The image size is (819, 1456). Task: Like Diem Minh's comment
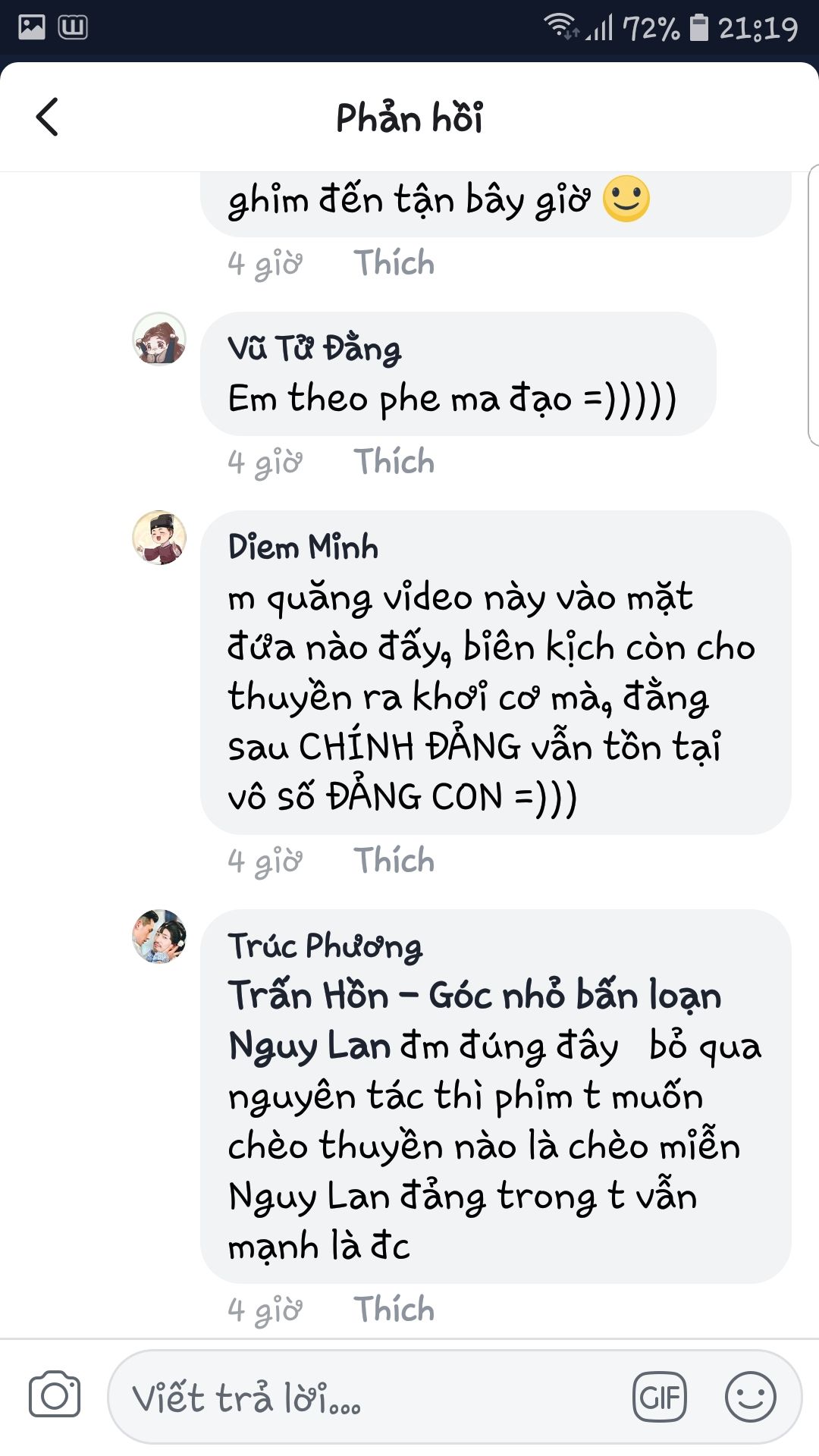click(394, 861)
